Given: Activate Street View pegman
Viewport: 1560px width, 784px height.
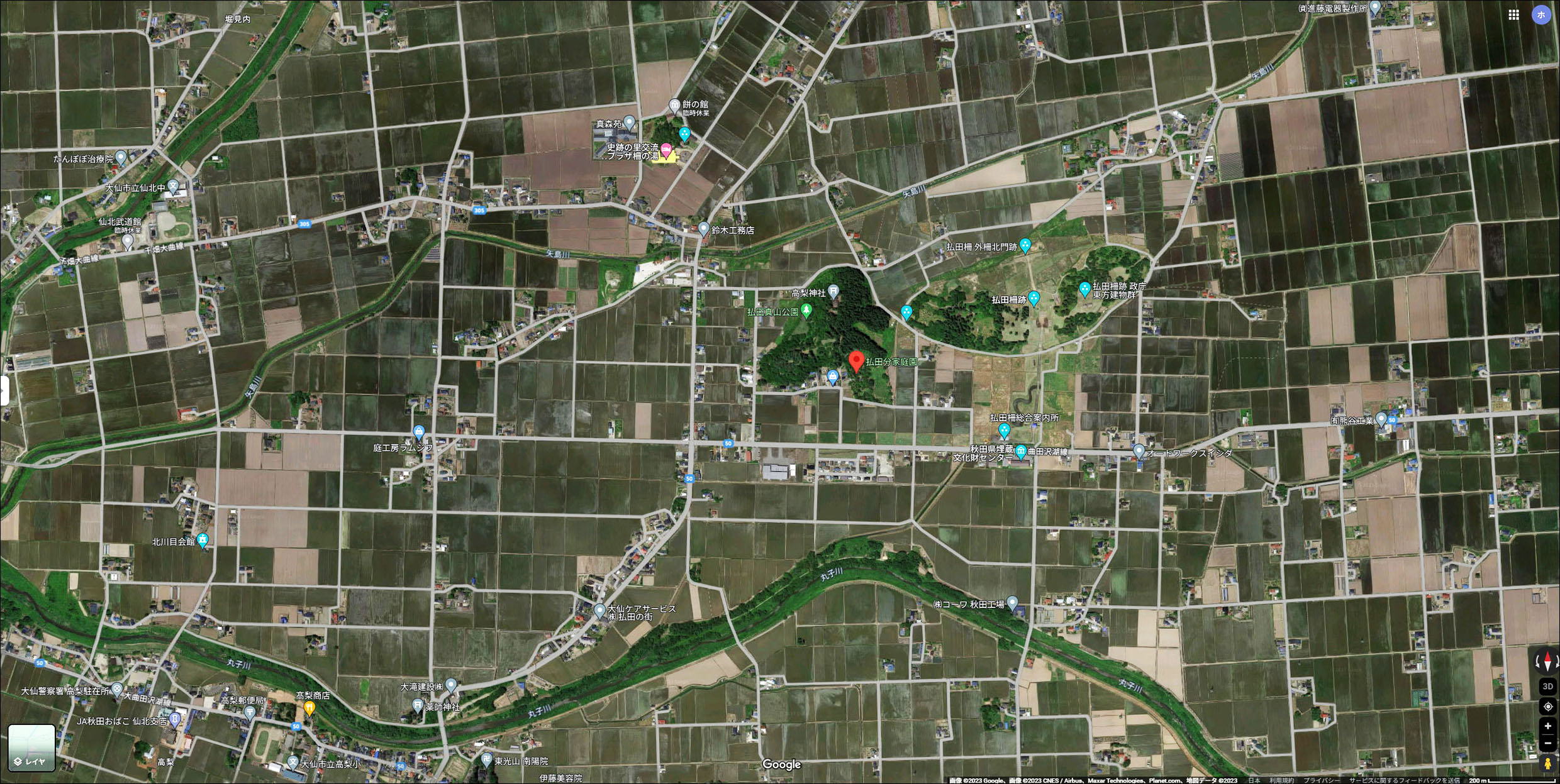Looking at the screenshot, I should (1547, 764).
